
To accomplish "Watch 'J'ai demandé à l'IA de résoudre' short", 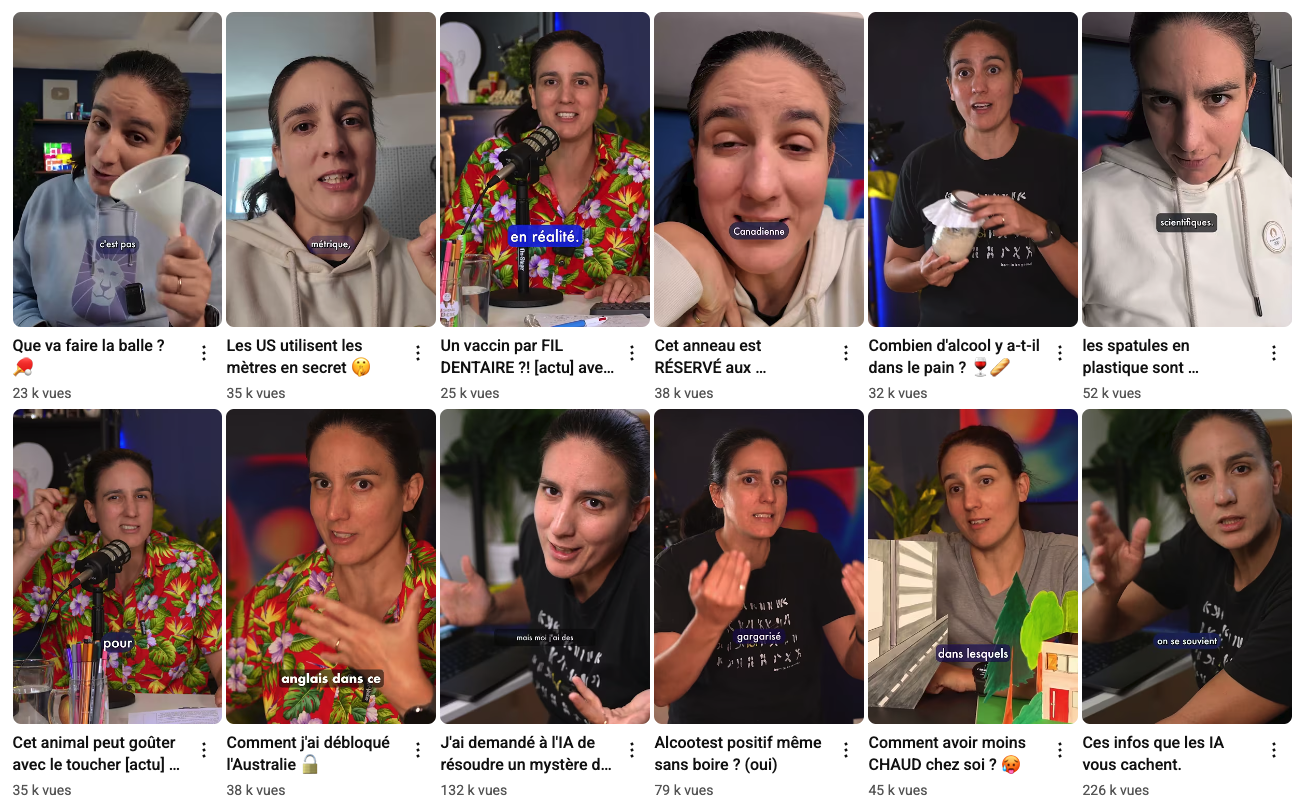I will pos(545,566).
